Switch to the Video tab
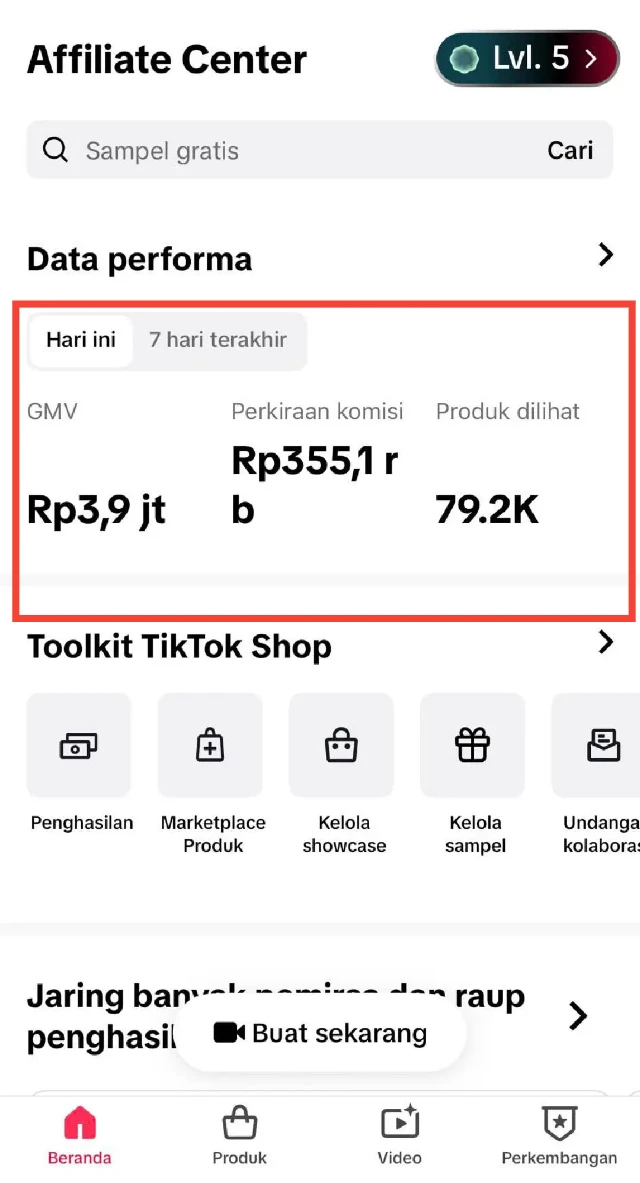640x1183 pixels. [400, 1136]
